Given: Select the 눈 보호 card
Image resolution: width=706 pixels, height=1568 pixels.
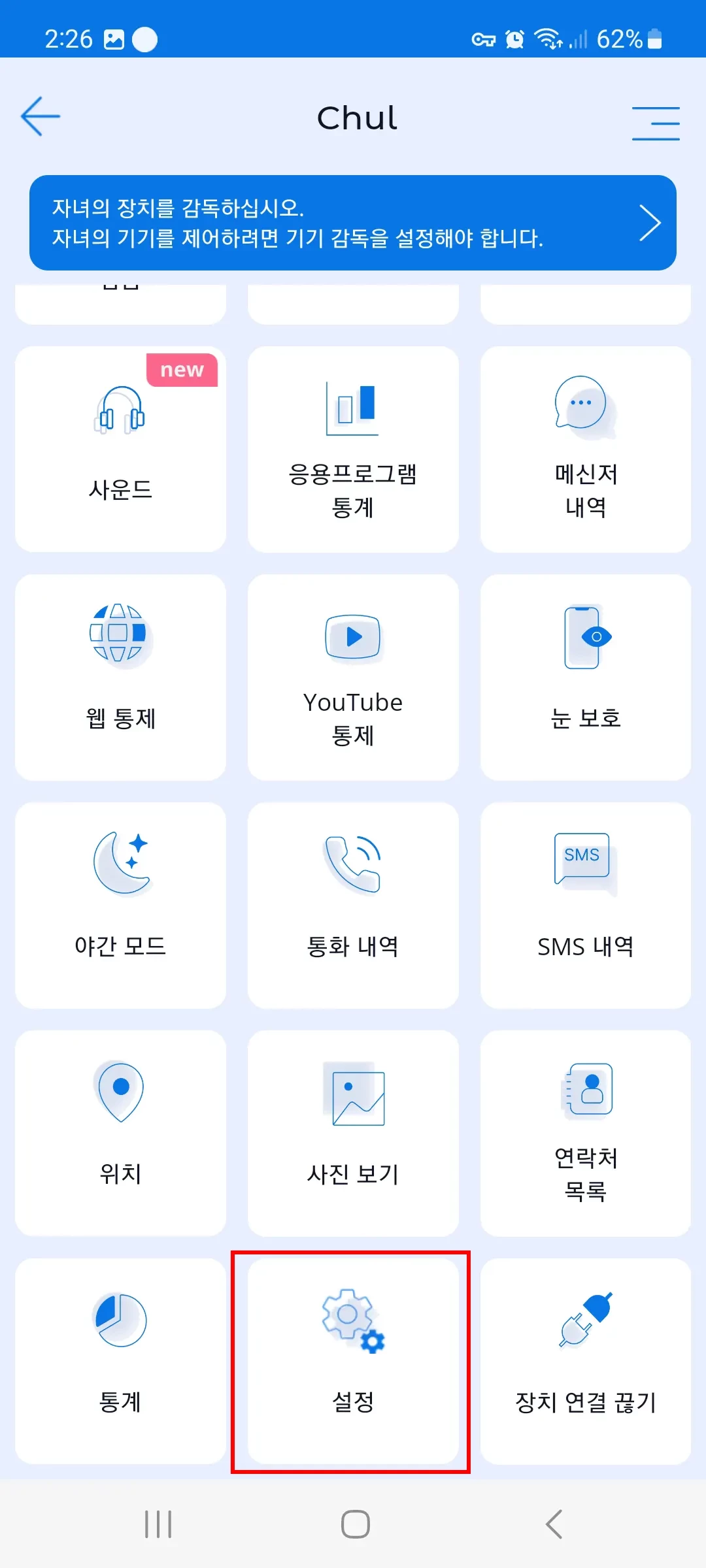Looking at the screenshot, I should (x=586, y=678).
